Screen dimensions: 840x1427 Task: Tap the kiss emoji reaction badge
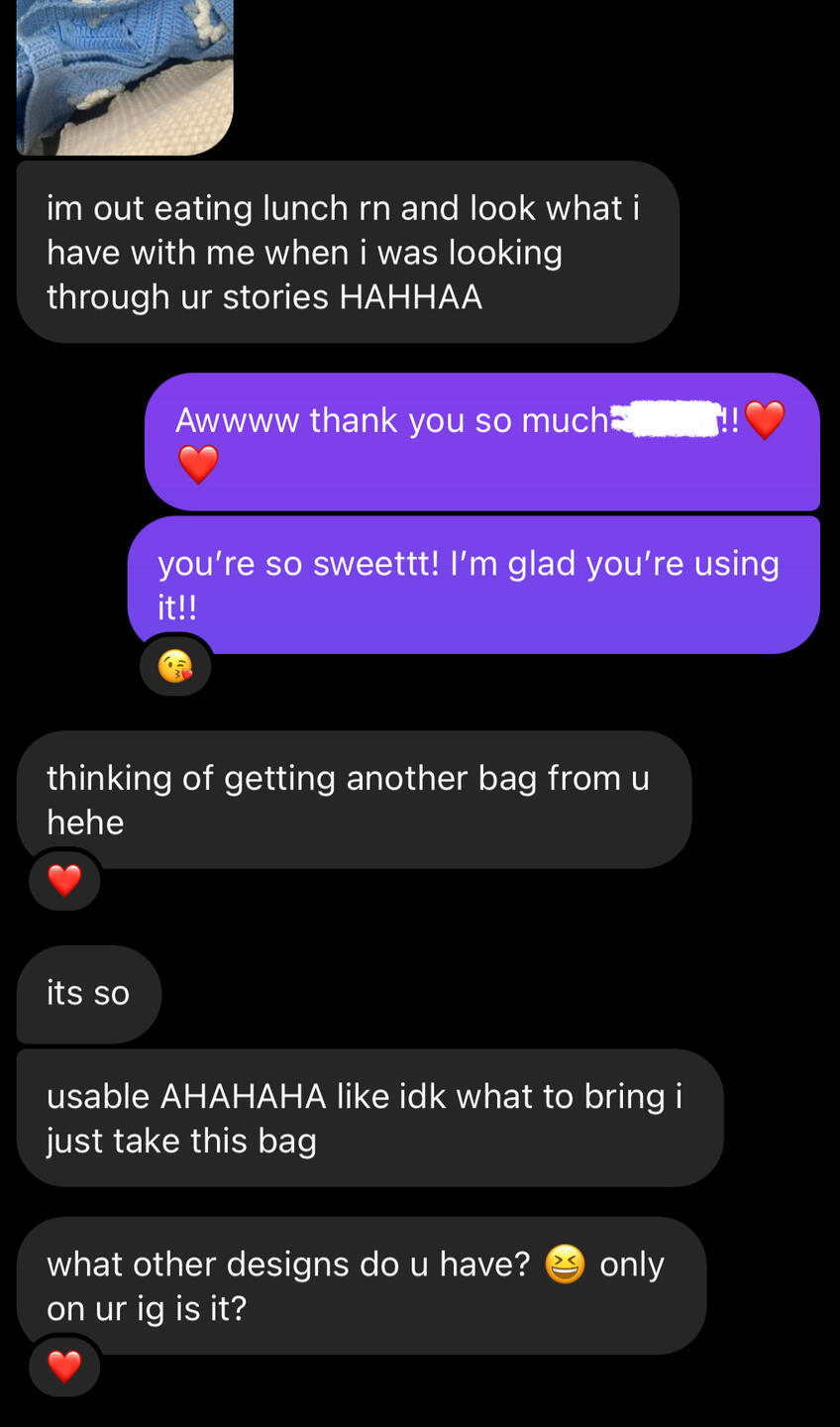[x=175, y=666]
